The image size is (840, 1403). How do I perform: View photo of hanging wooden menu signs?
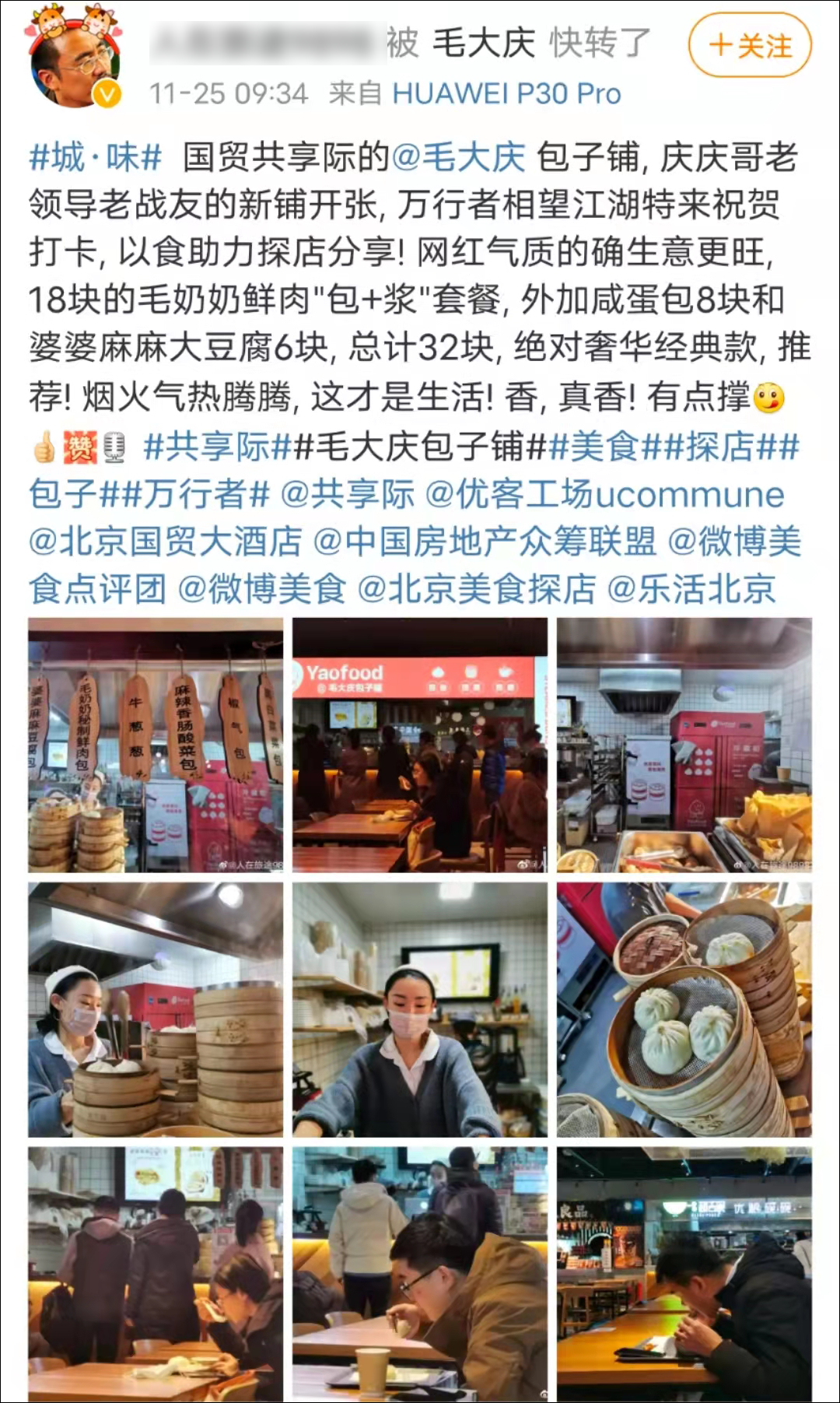pyautogui.click(x=156, y=745)
